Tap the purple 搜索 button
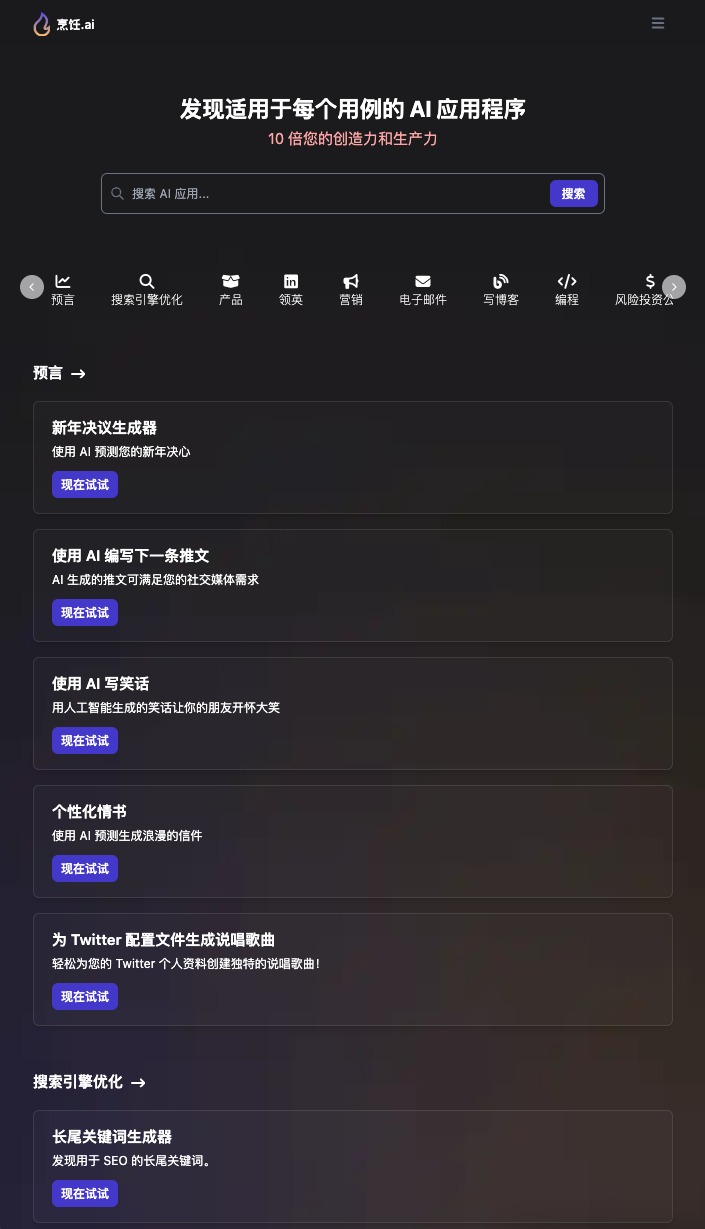This screenshot has height=1229, width=705. coord(573,194)
